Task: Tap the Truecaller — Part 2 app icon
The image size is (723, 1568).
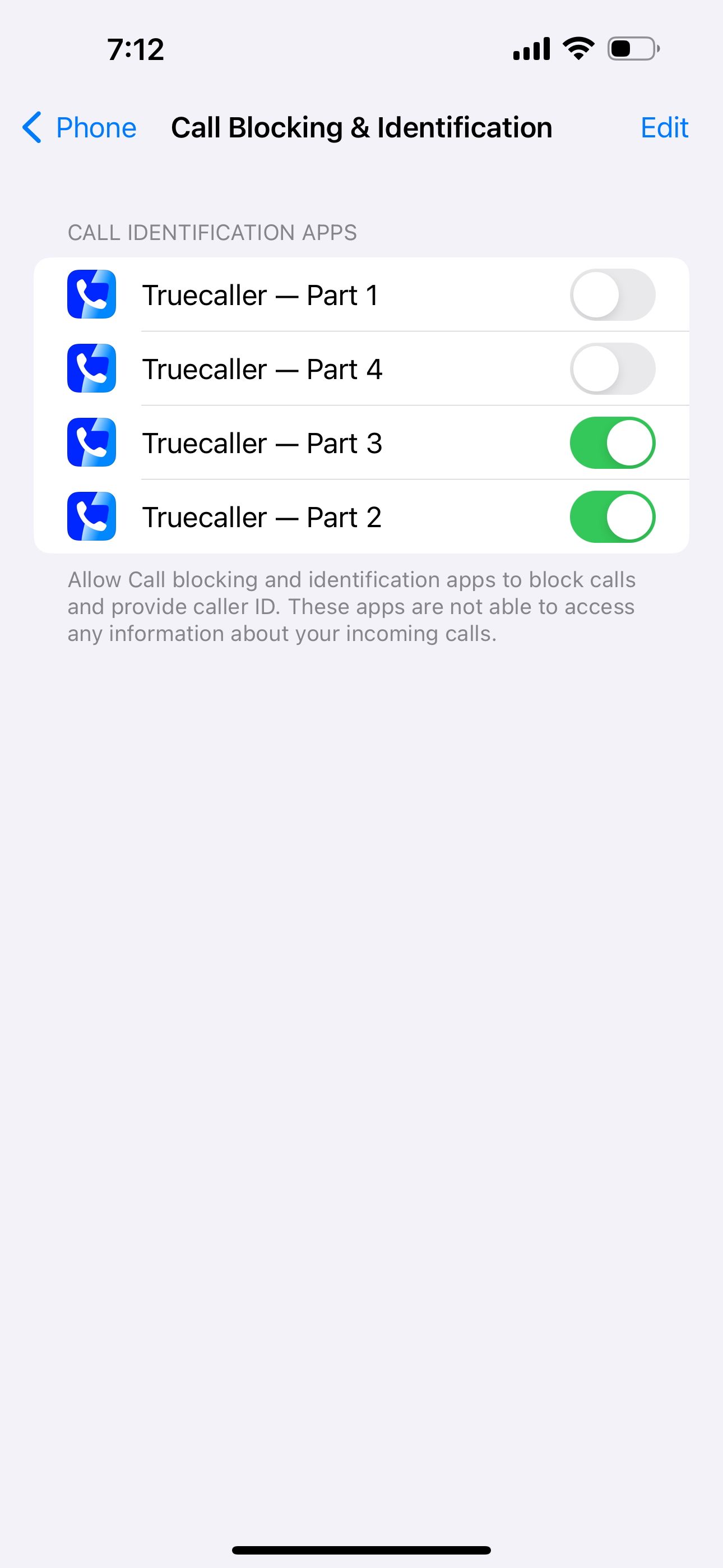Action: point(91,517)
